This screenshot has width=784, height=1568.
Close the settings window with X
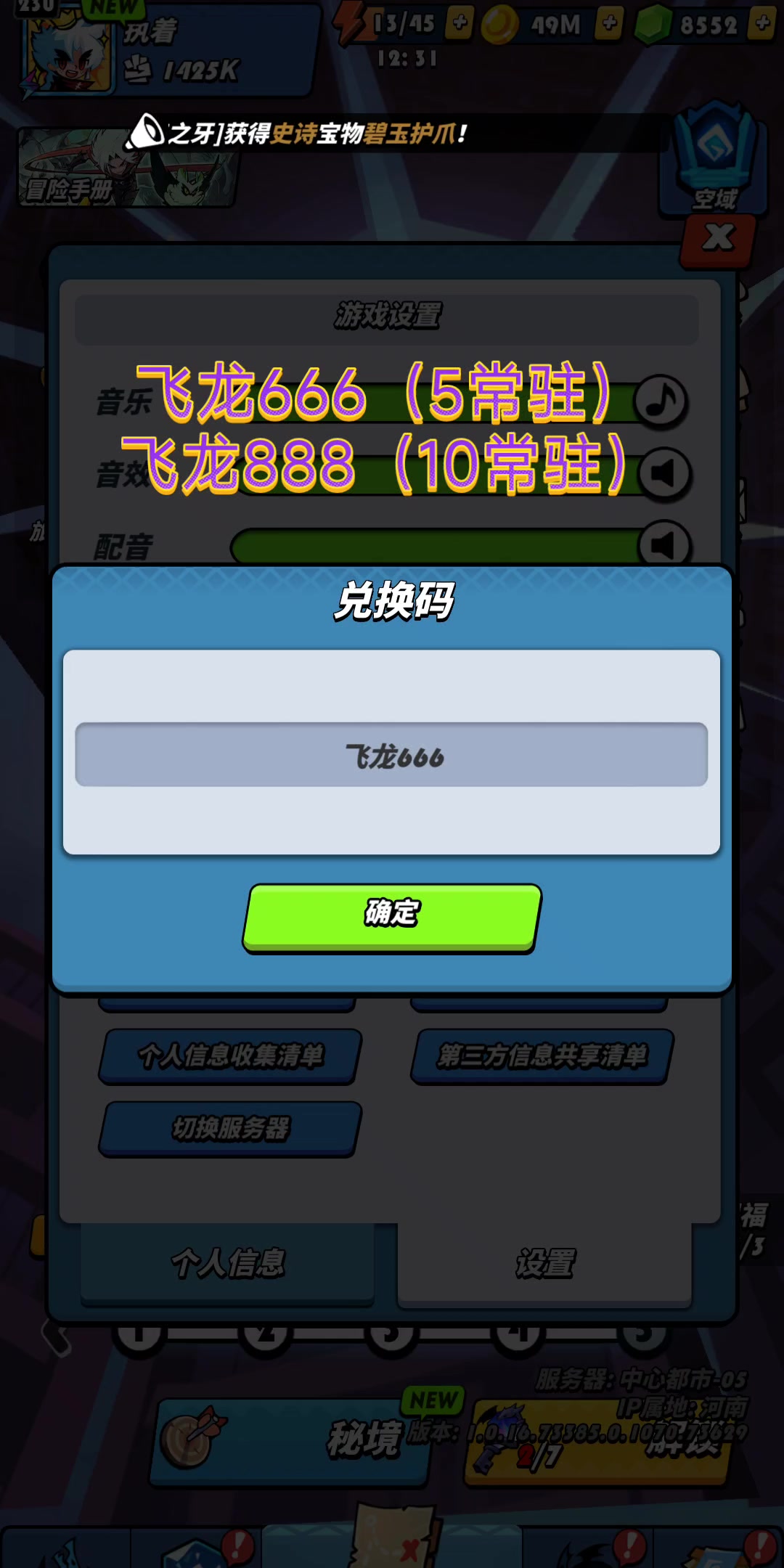(x=718, y=238)
